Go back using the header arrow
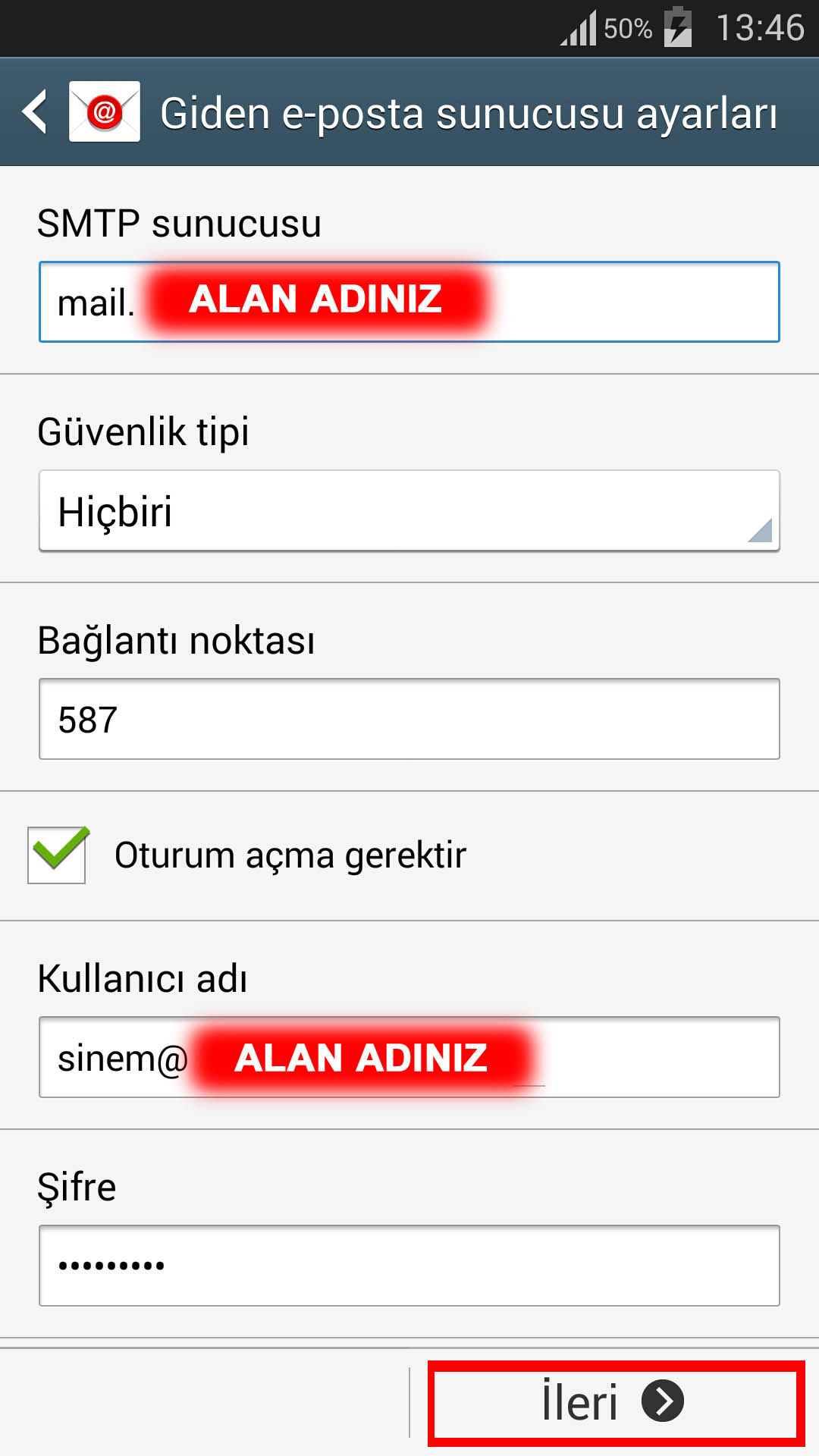 (x=35, y=112)
